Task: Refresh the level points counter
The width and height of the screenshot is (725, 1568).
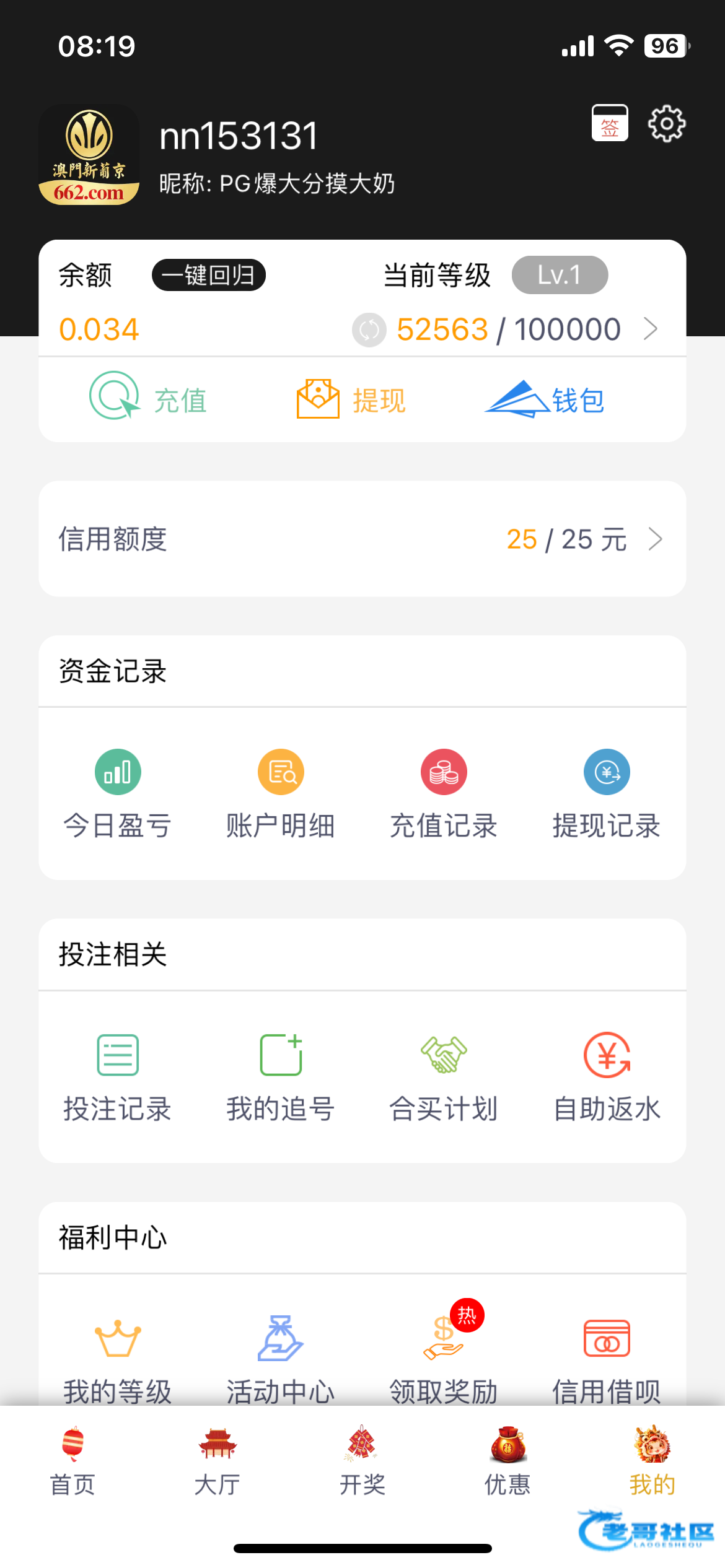Action: (369, 330)
